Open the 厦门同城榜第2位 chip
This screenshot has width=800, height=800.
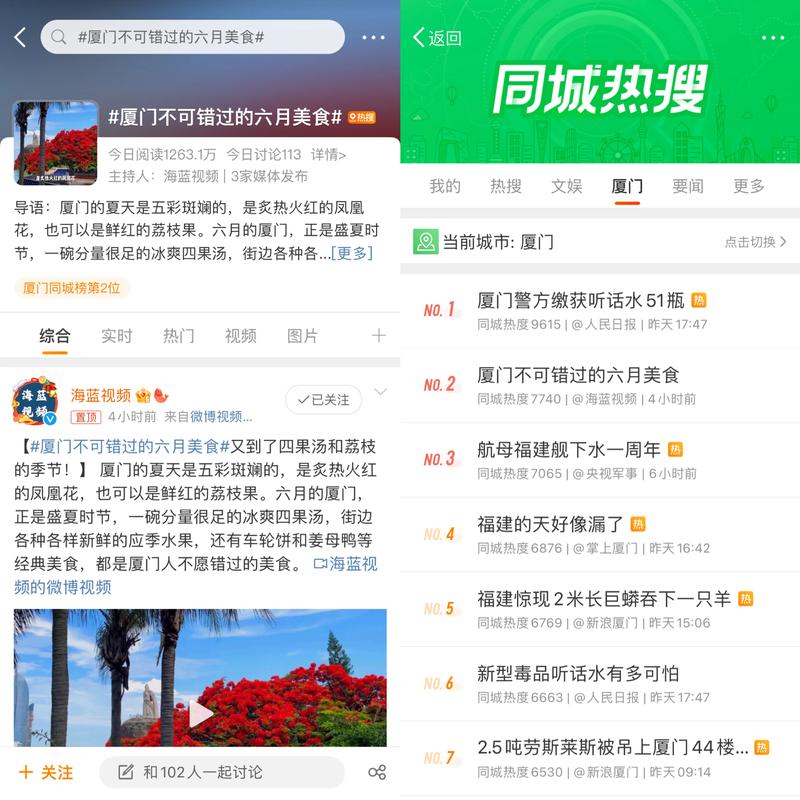71,288
